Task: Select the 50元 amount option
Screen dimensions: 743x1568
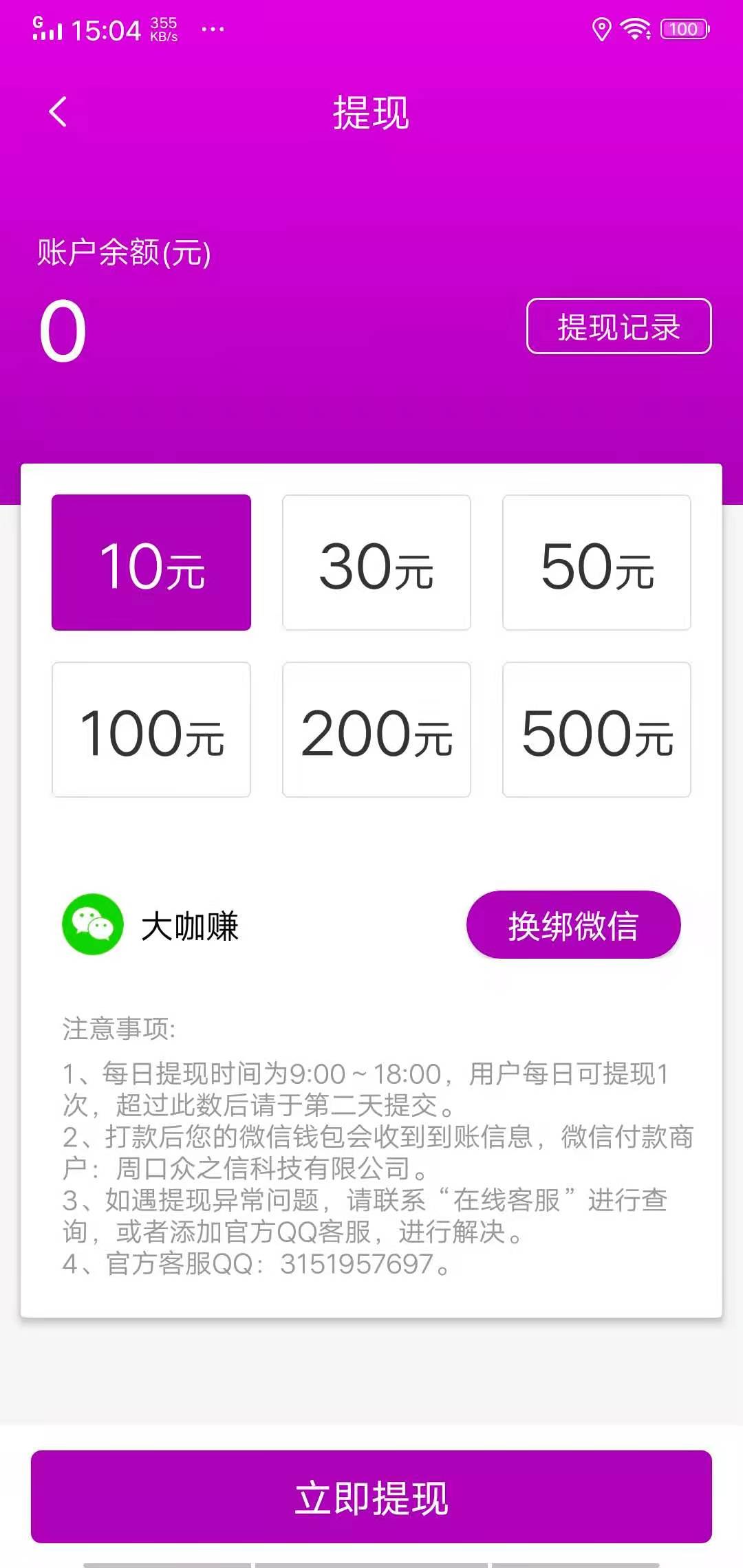Action: (x=597, y=563)
